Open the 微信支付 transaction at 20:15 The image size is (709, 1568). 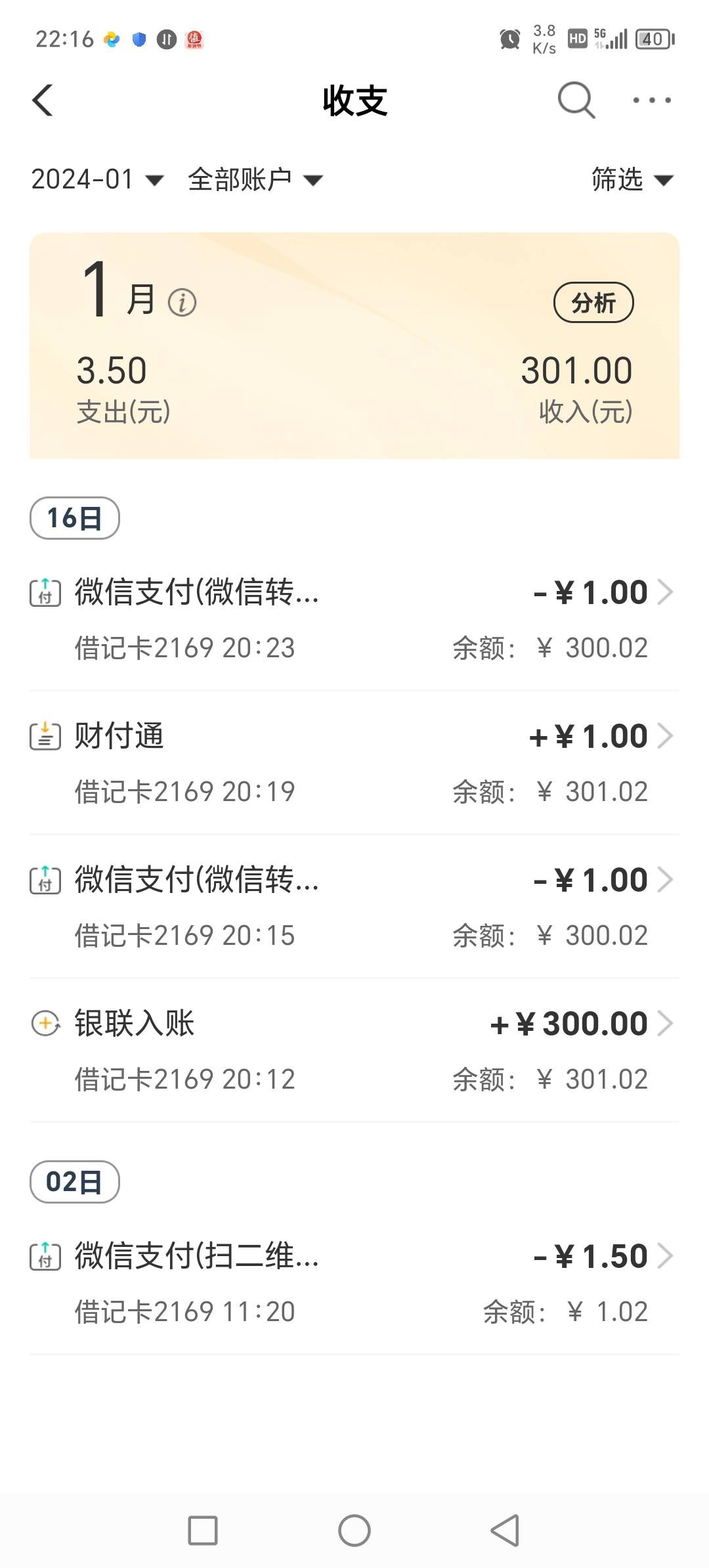point(354,907)
